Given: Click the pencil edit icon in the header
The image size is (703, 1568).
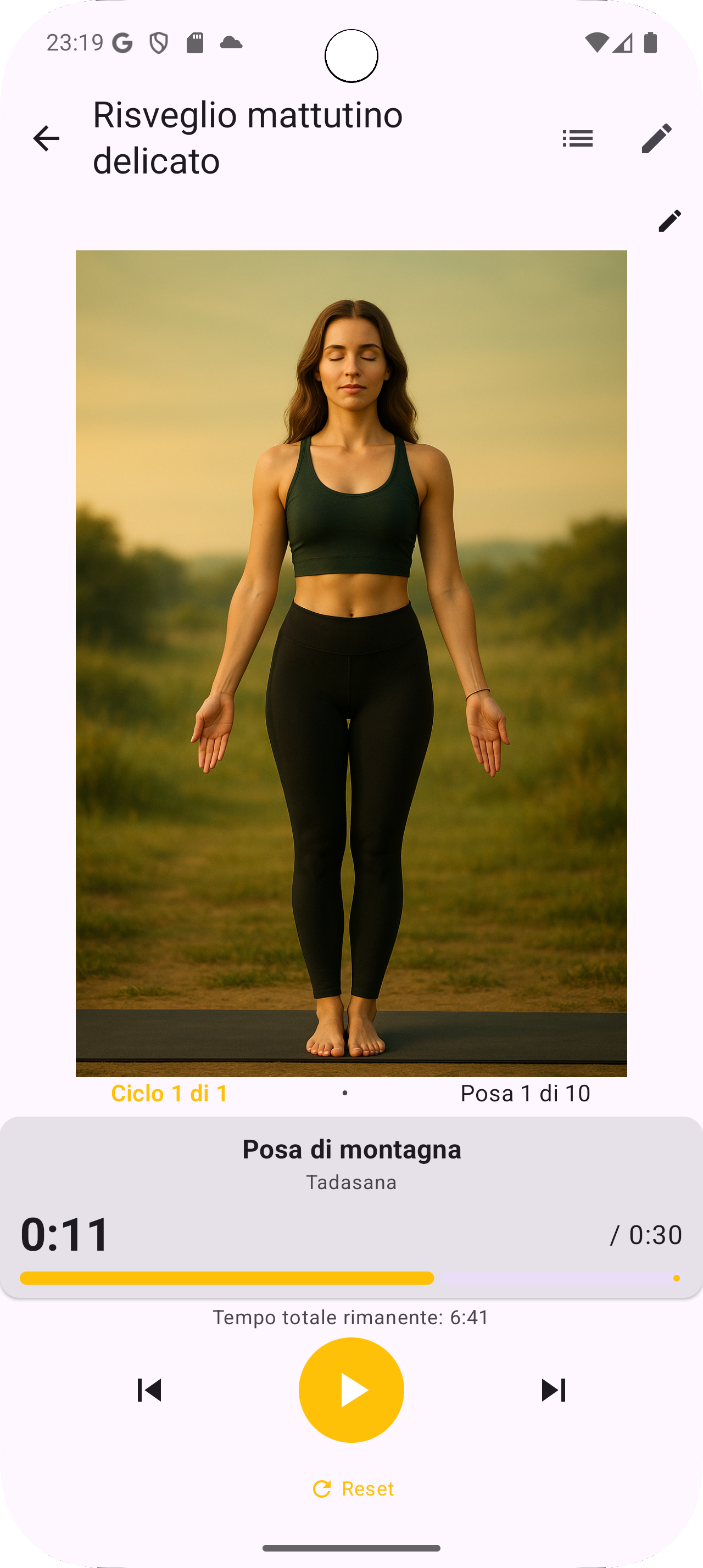Looking at the screenshot, I should [656, 138].
